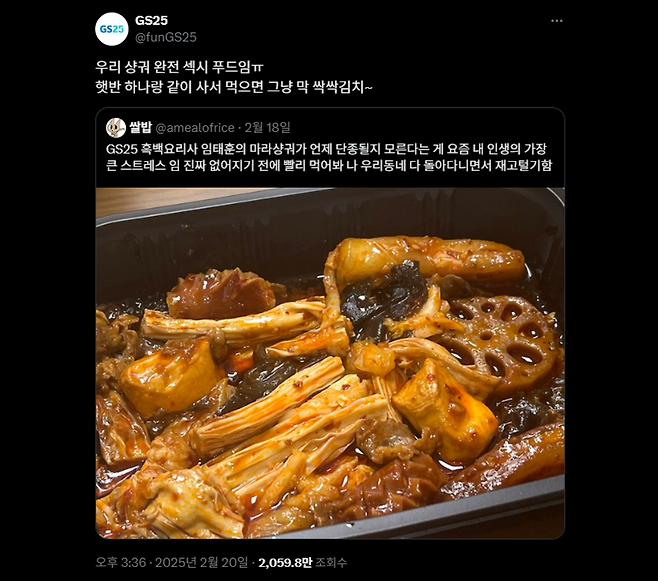658x581 pixels.
Task: Tap the GS25 display name
Action: pos(151,20)
